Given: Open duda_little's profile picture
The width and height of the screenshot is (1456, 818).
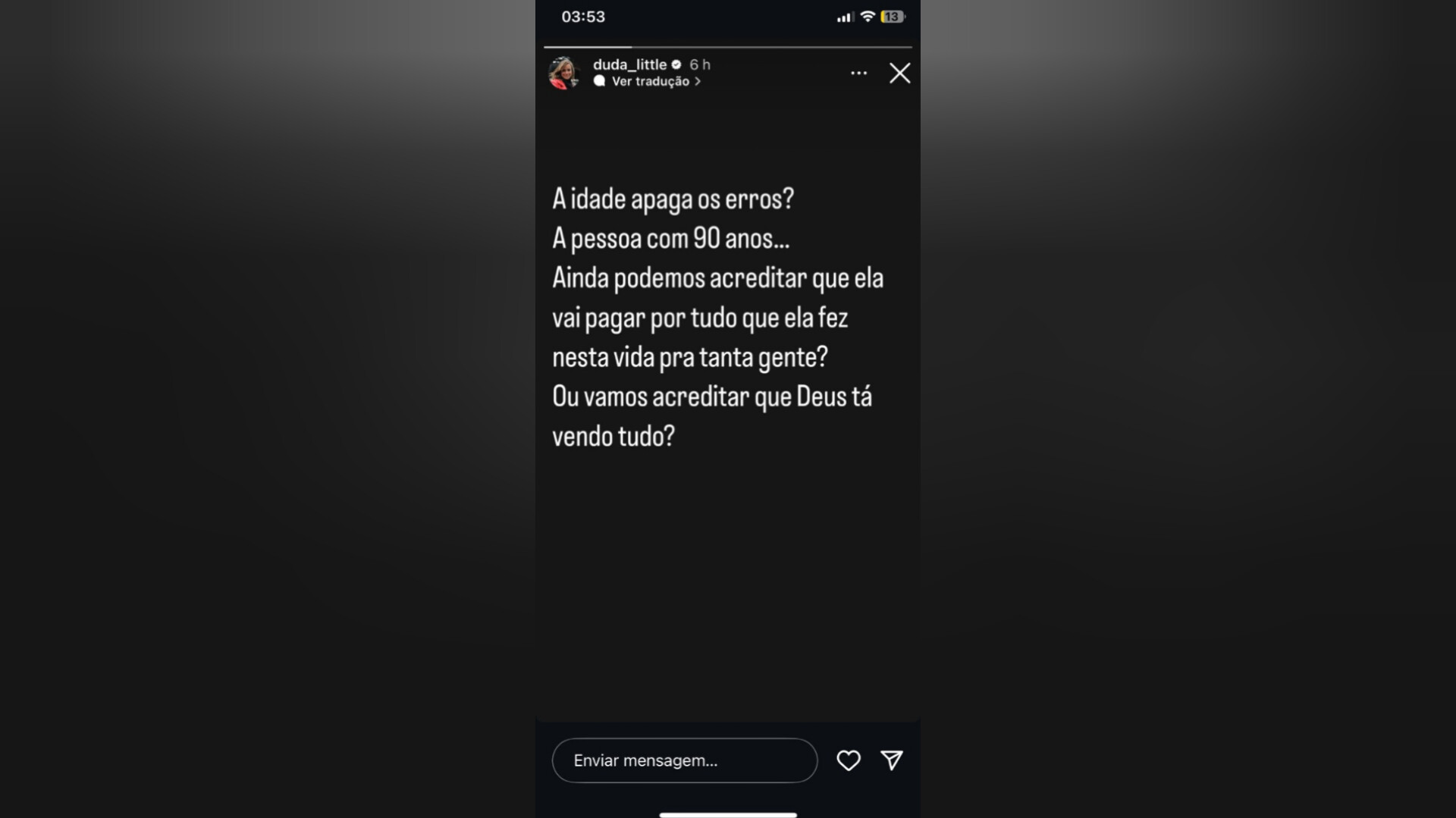Looking at the screenshot, I should pyautogui.click(x=563, y=73).
